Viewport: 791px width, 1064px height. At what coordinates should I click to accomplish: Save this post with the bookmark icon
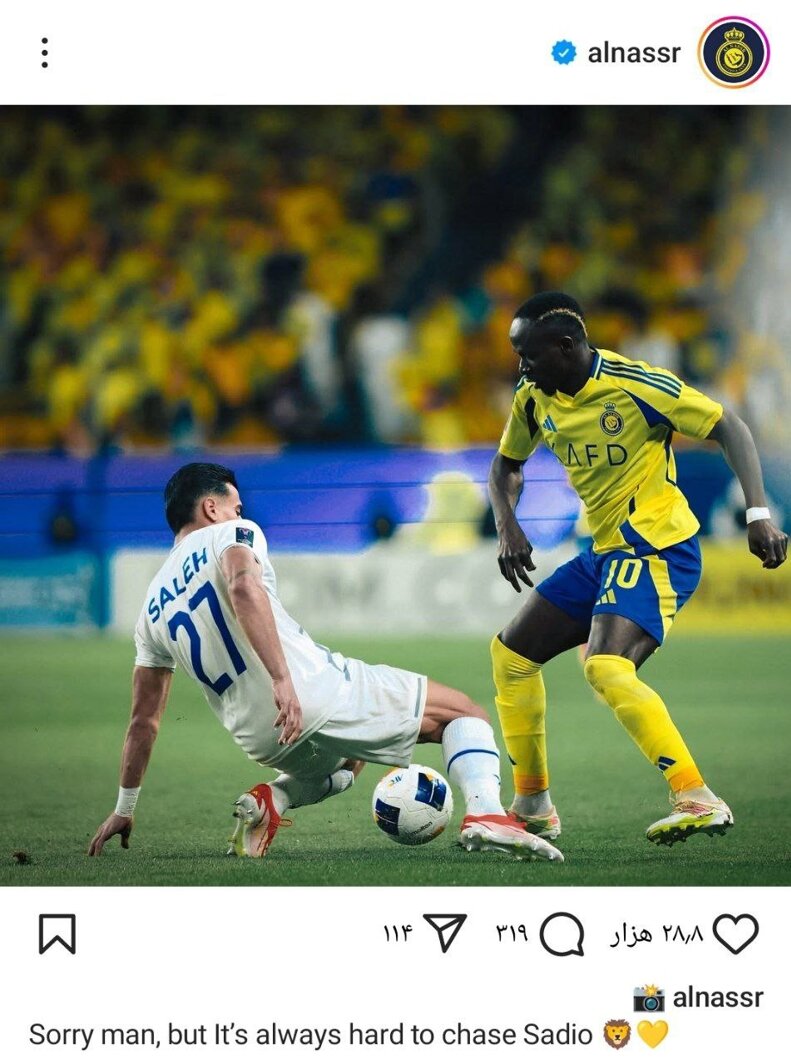[x=57, y=934]
